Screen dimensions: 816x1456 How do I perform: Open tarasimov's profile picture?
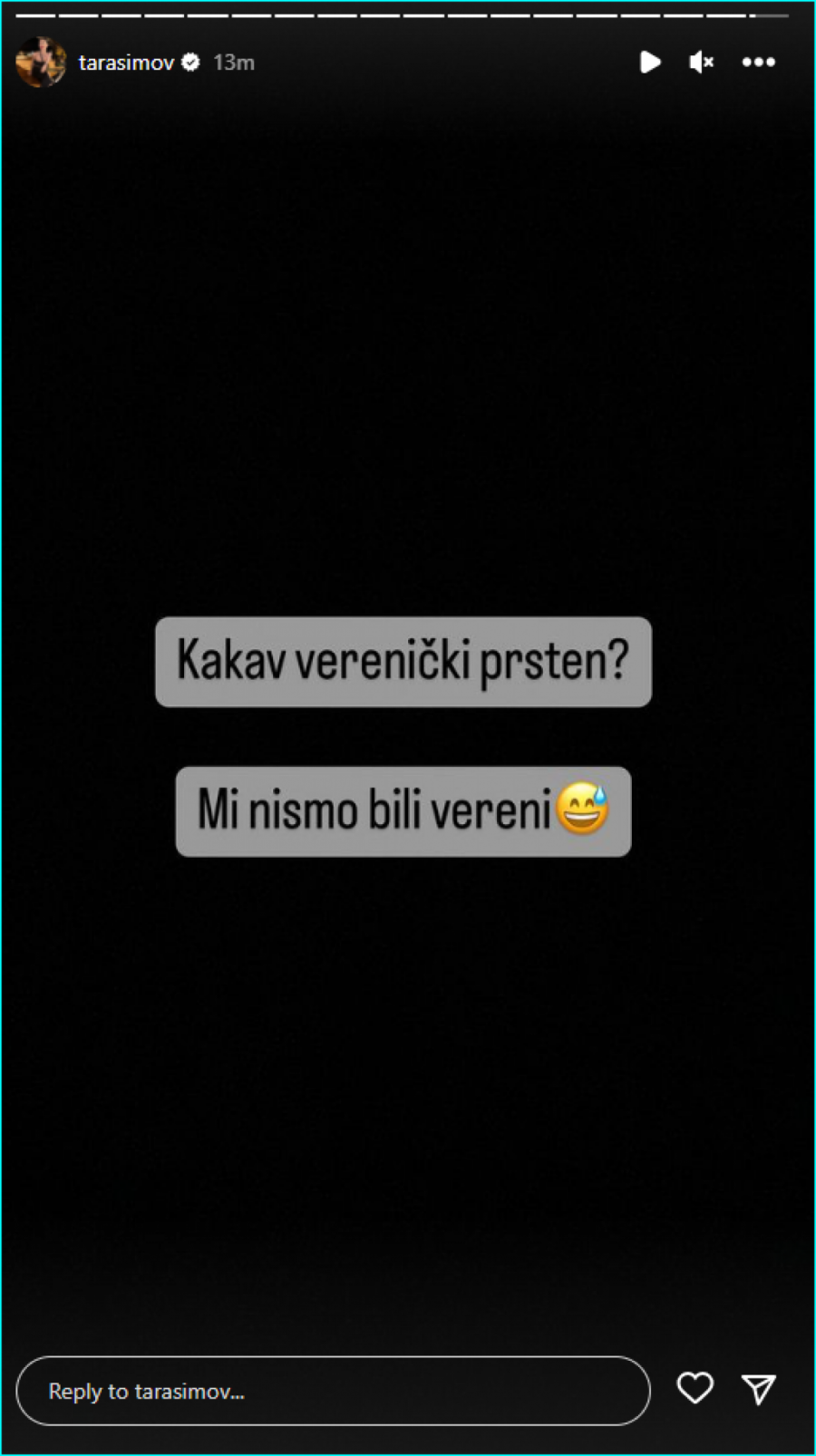pyautogui.click(x=41, y=62)
